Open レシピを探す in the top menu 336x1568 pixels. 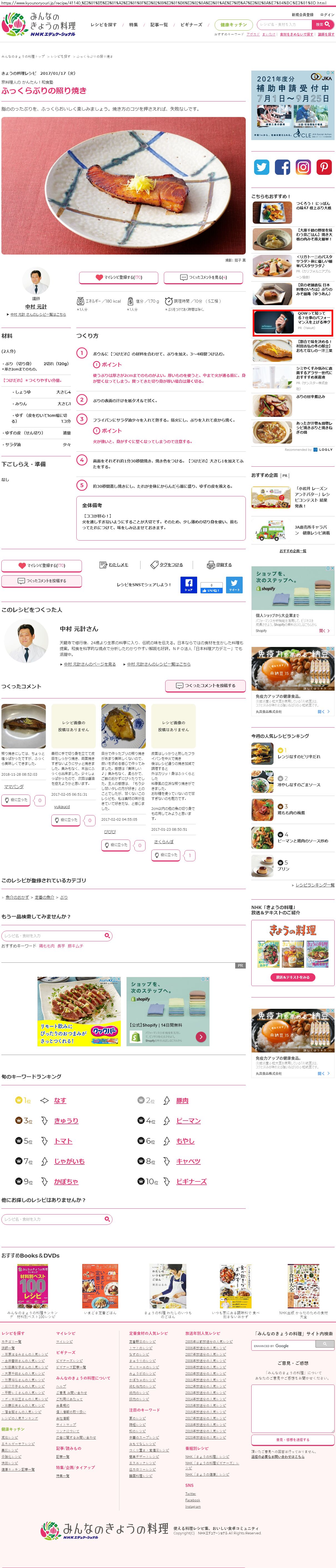tap(104, 25)
